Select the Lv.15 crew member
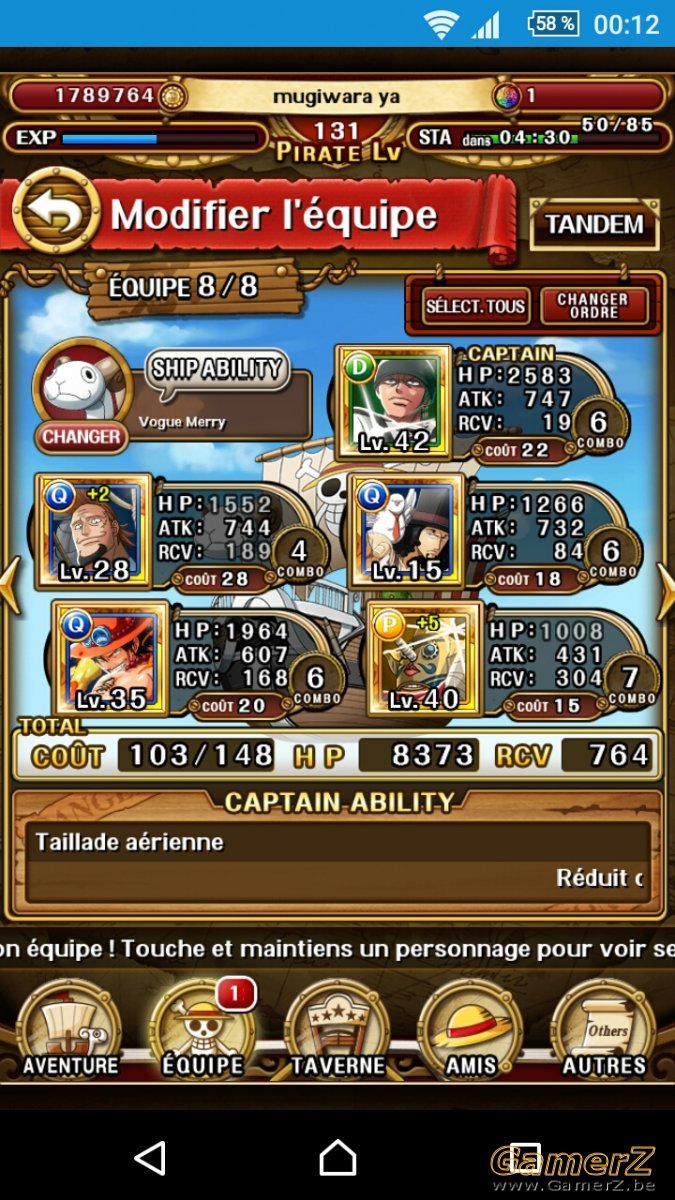 click(407, 528)
